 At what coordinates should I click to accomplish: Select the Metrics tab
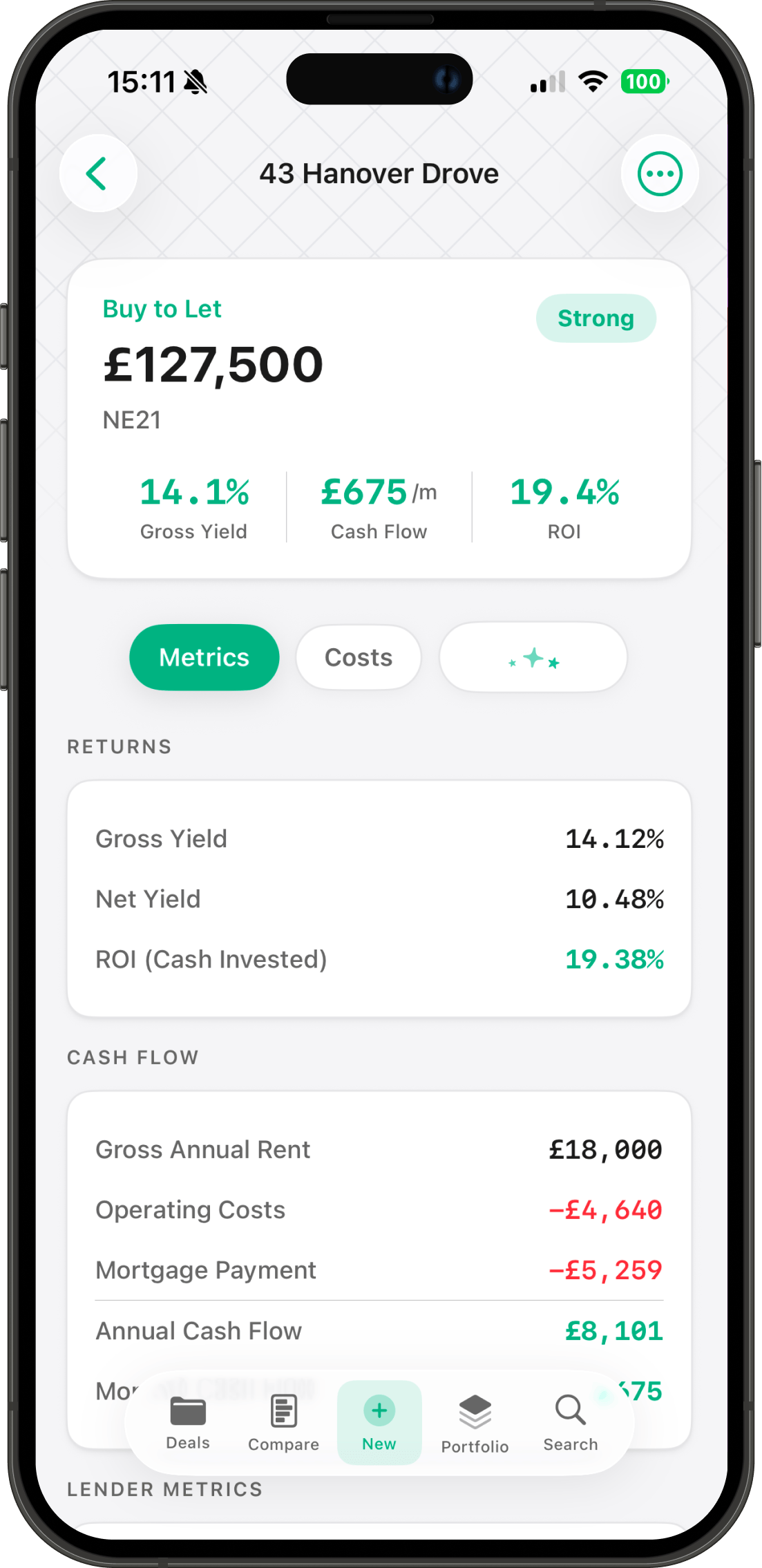click(x=203, y=657)
